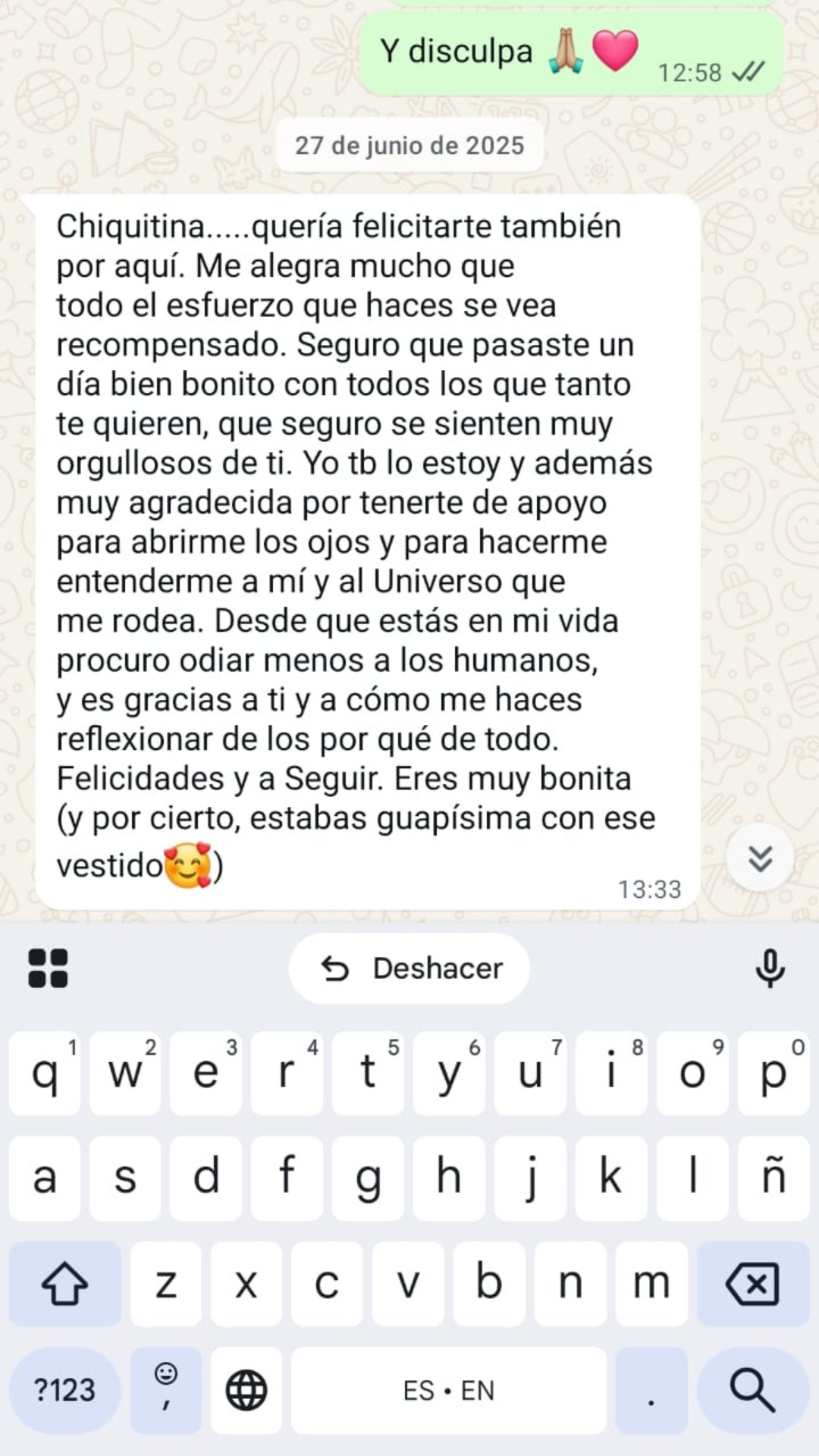Tap the keyboard's search key
This screenshot has height=1456, width=819.
(x=752, y=1390)
